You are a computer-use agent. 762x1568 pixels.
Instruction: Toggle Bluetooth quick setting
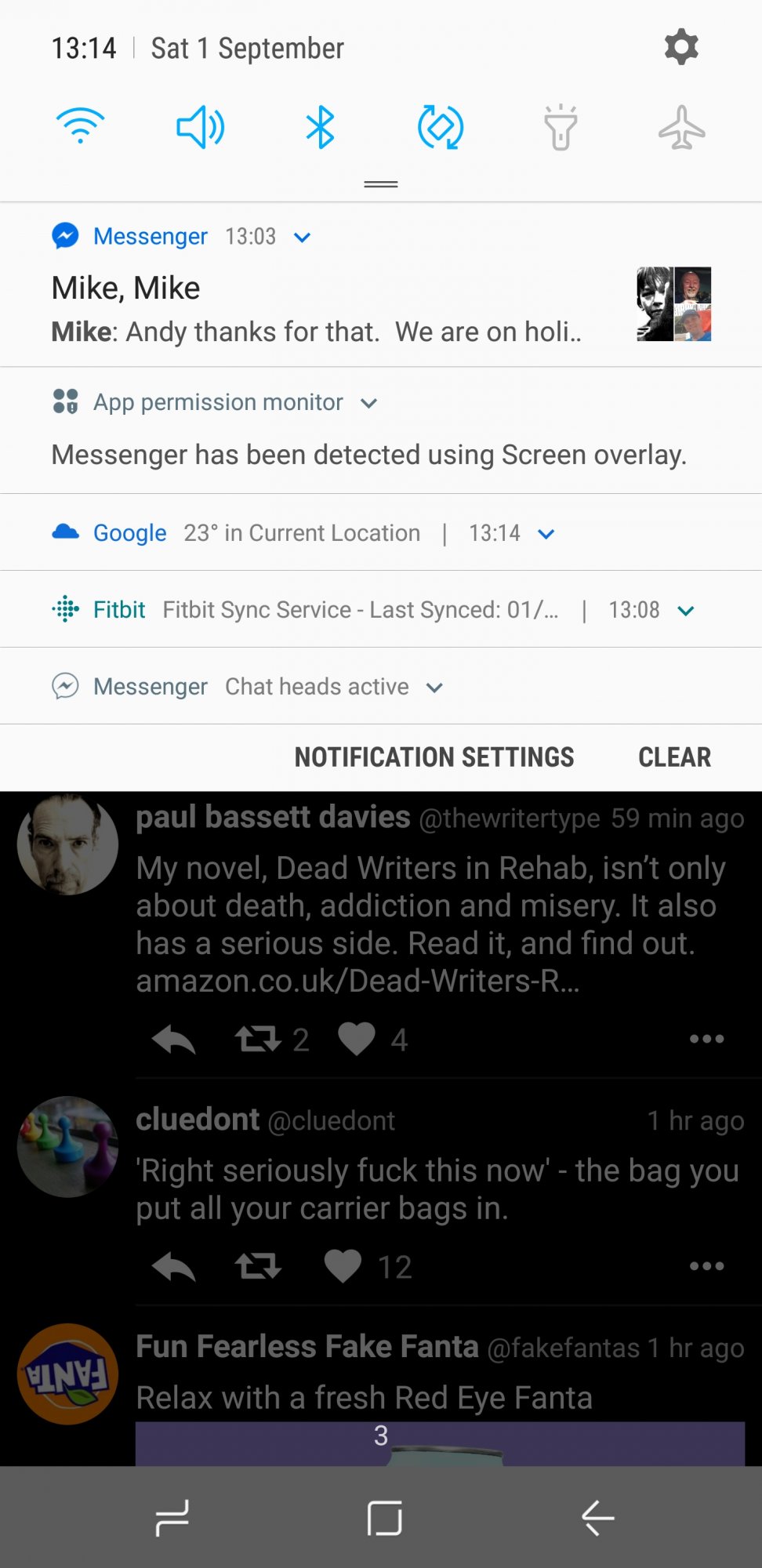[320, 127]
